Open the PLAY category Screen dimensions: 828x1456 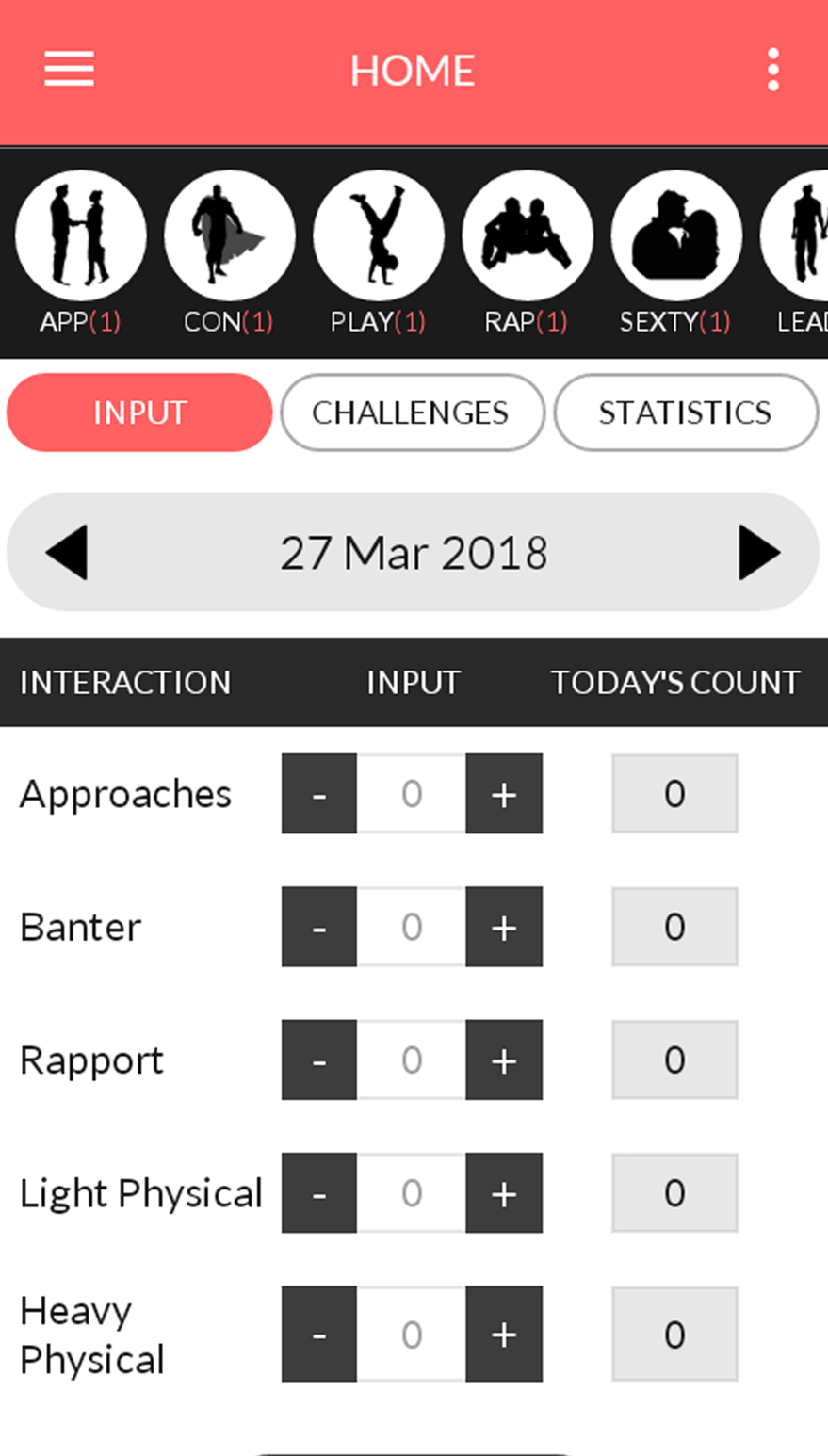pyautogui.click(x=378, y=235)
